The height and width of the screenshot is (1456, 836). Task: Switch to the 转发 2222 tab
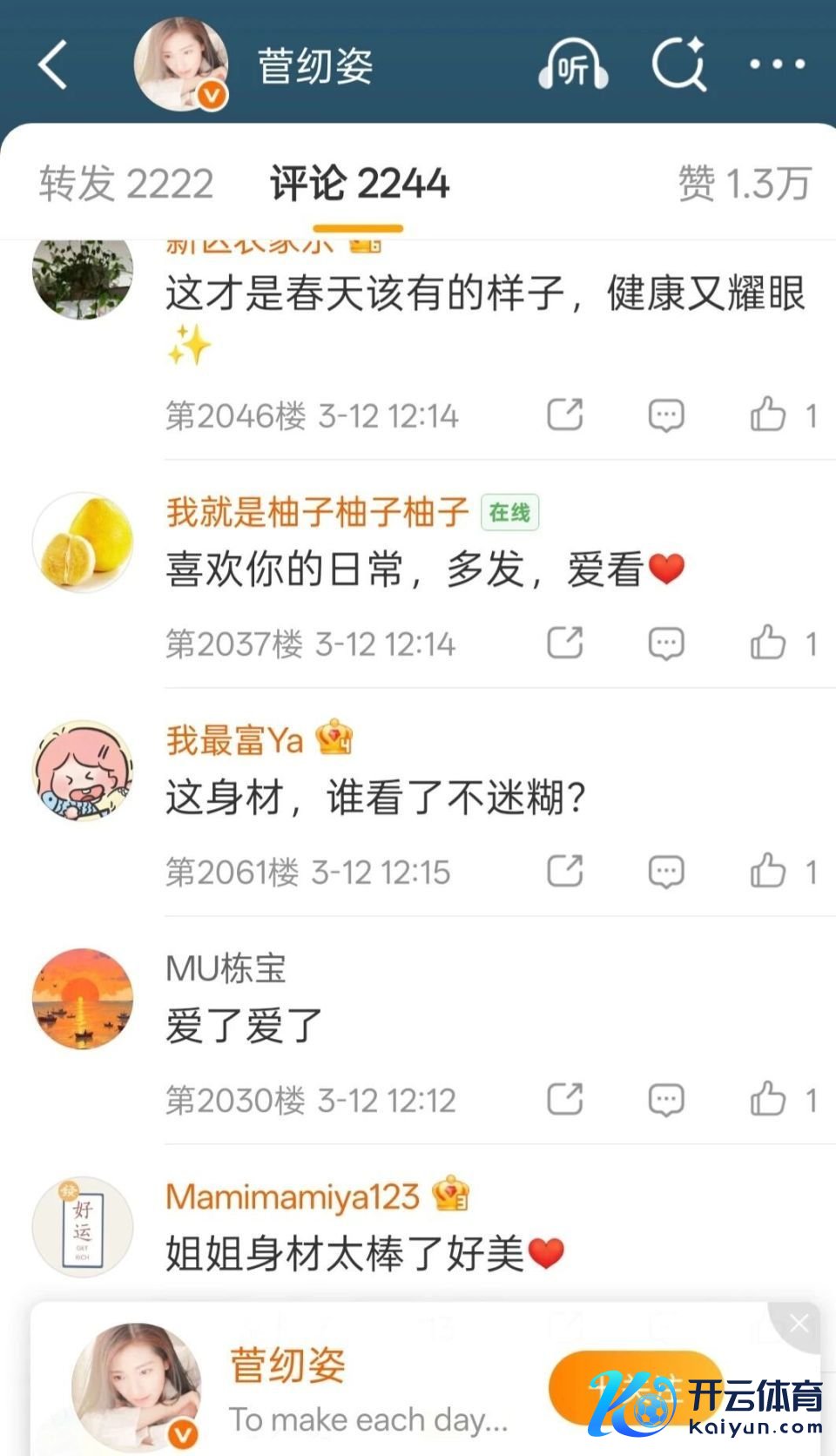tap(126, 184)
